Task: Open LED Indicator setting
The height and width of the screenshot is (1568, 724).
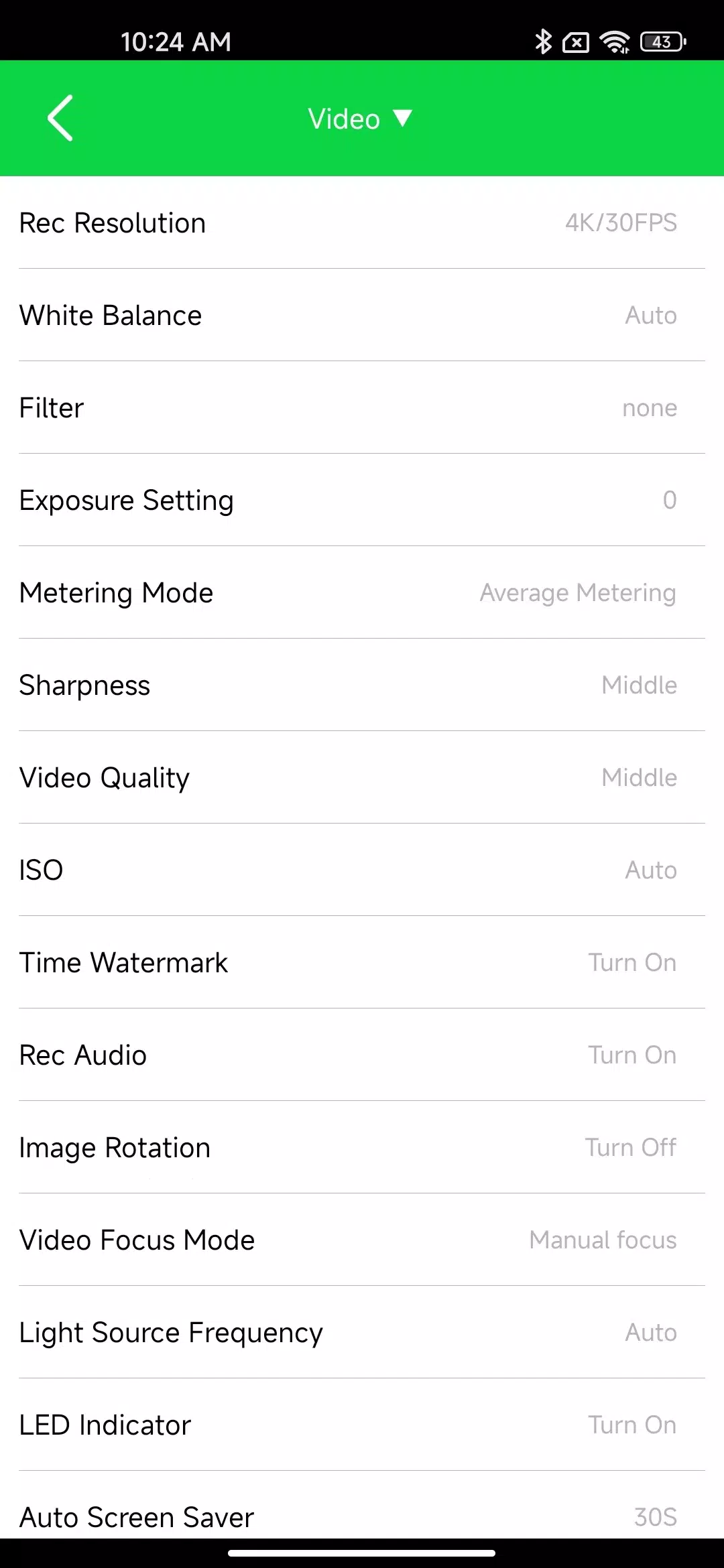Action: click(x=362, y=1425)
